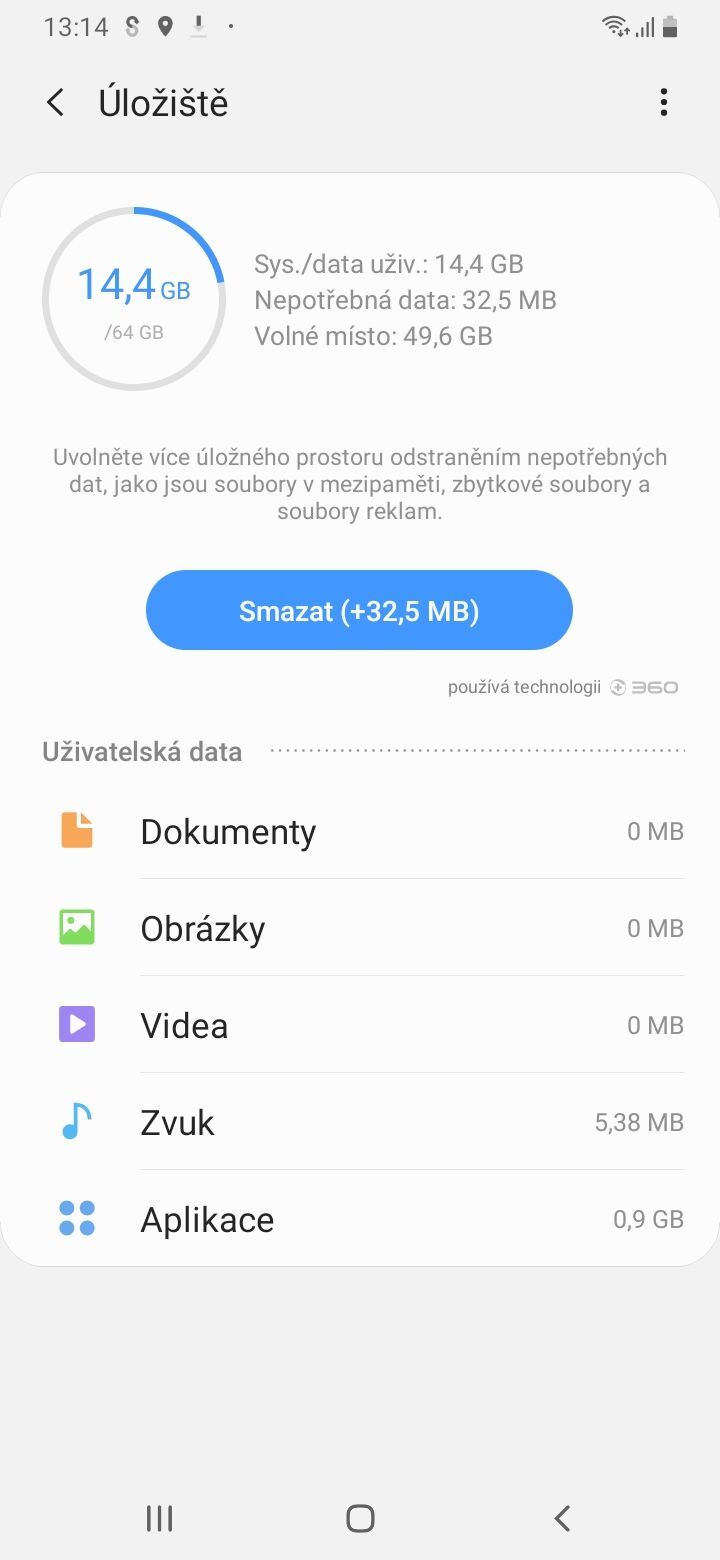Open the three-dot overflow menu
Screen dimensions: 720x1560
[x=663, y=102]
